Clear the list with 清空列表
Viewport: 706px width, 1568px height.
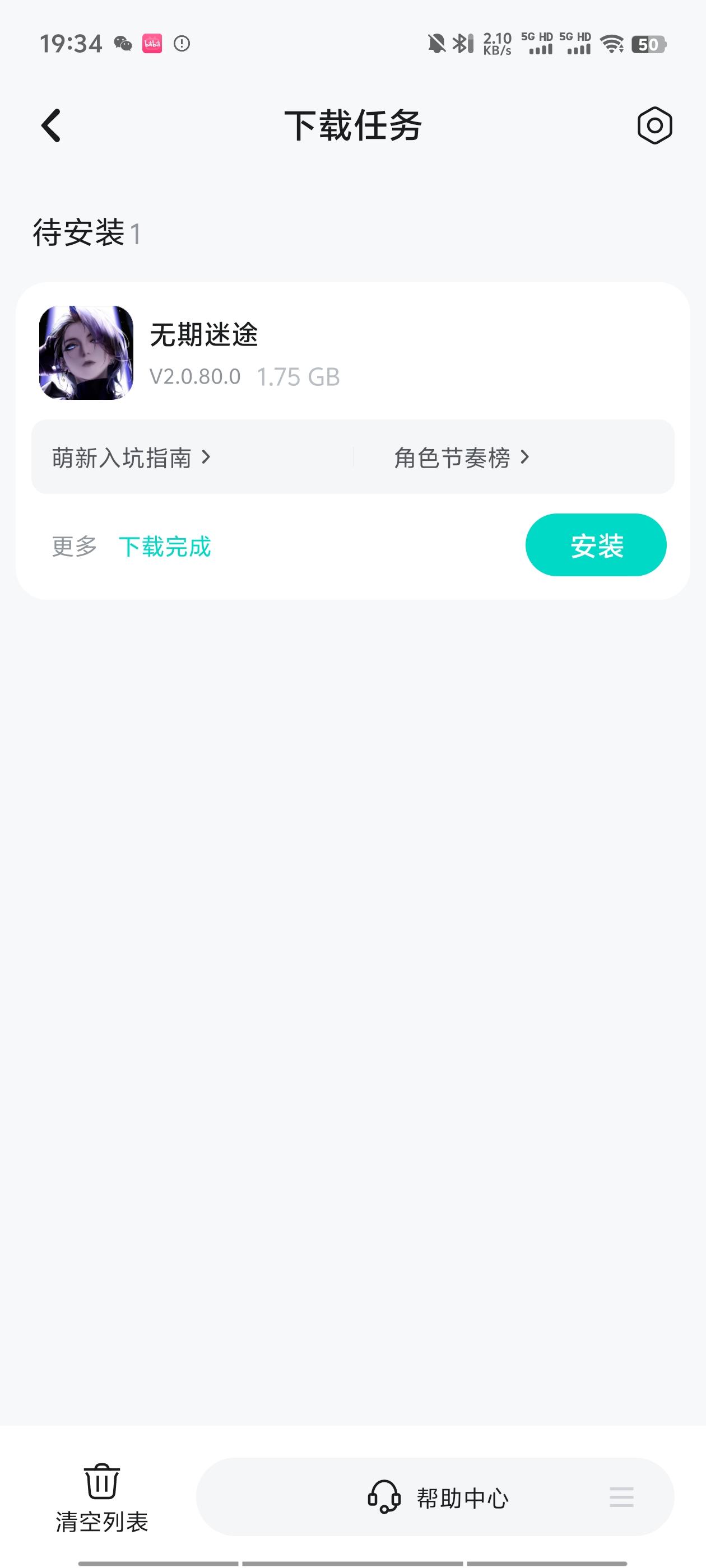click(102, 1498)
